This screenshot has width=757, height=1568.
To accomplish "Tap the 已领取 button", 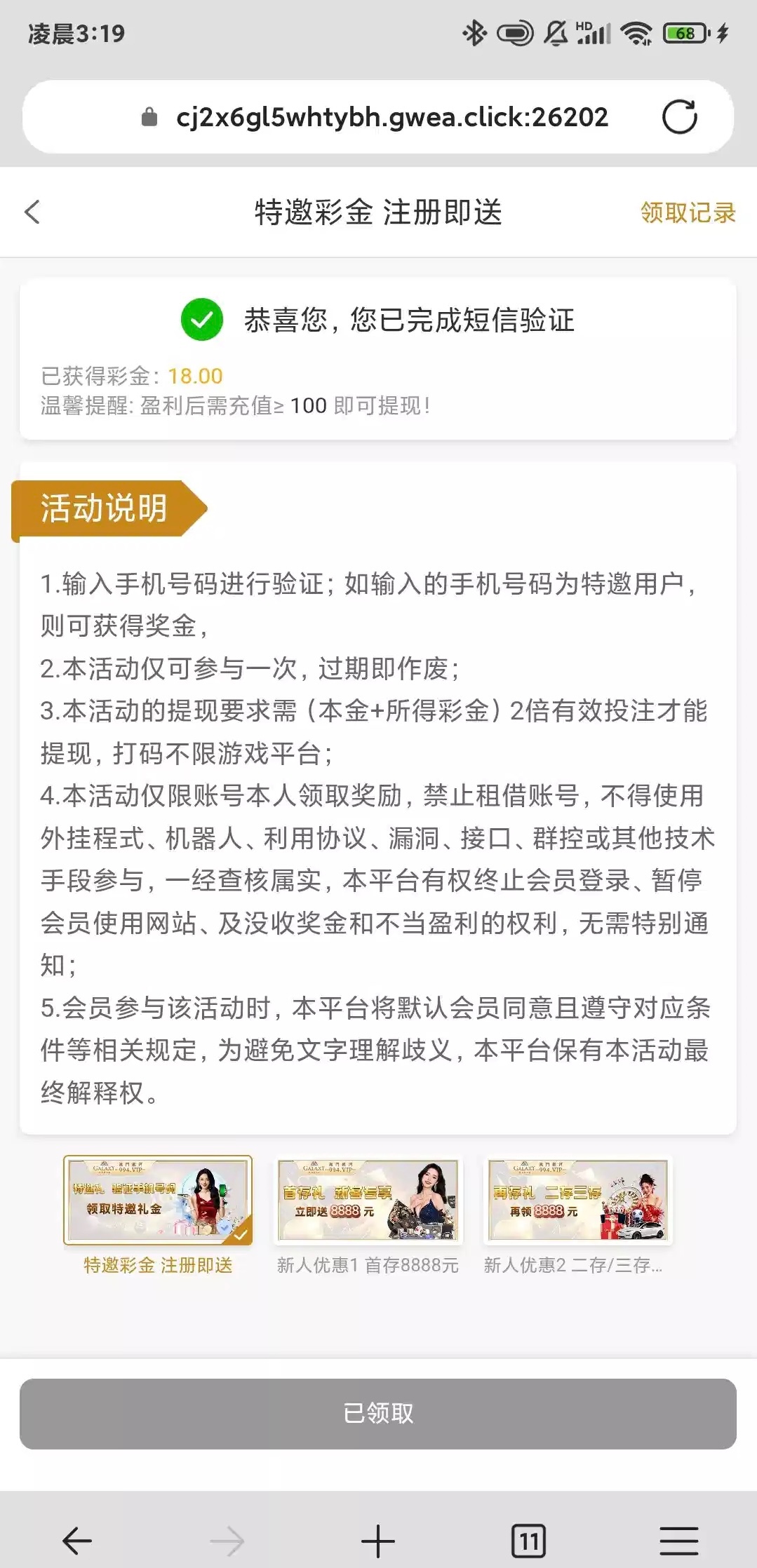I will point(378,1414).
